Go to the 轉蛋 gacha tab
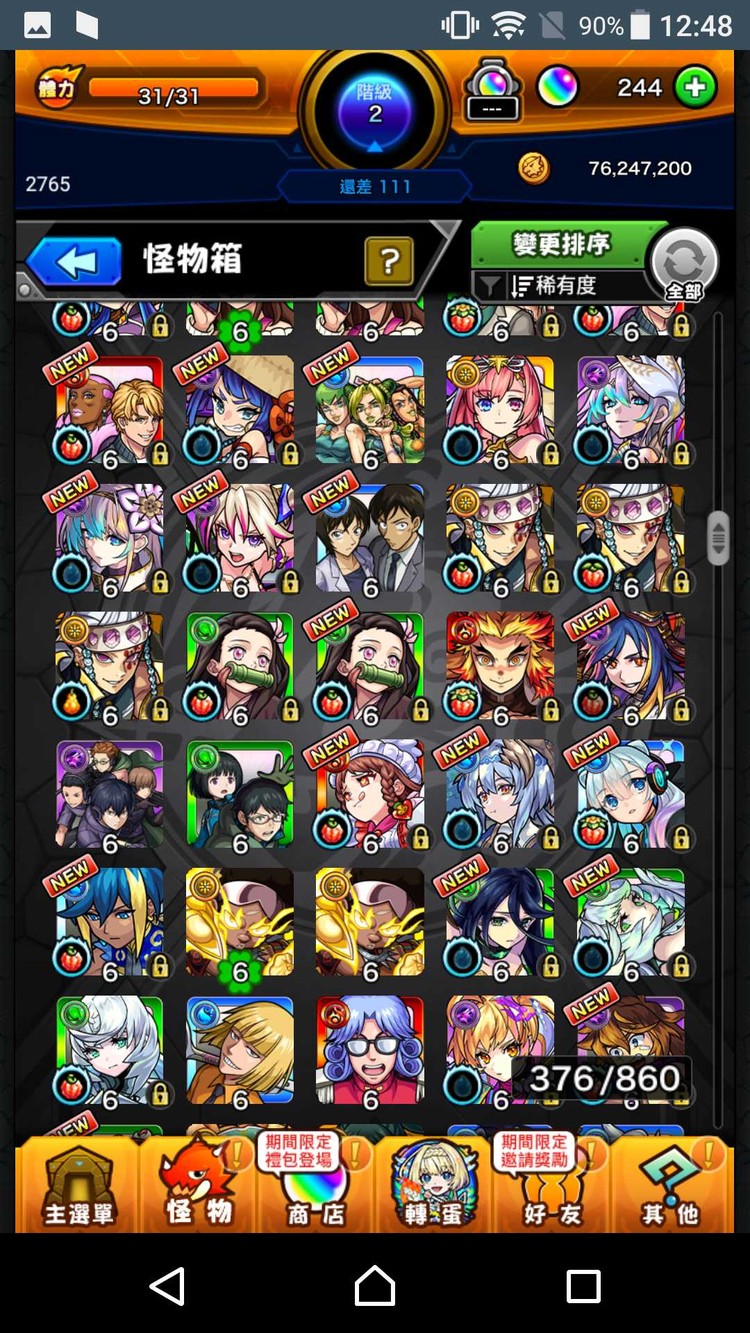The image size is (750, 1333). pos(433,1185)
